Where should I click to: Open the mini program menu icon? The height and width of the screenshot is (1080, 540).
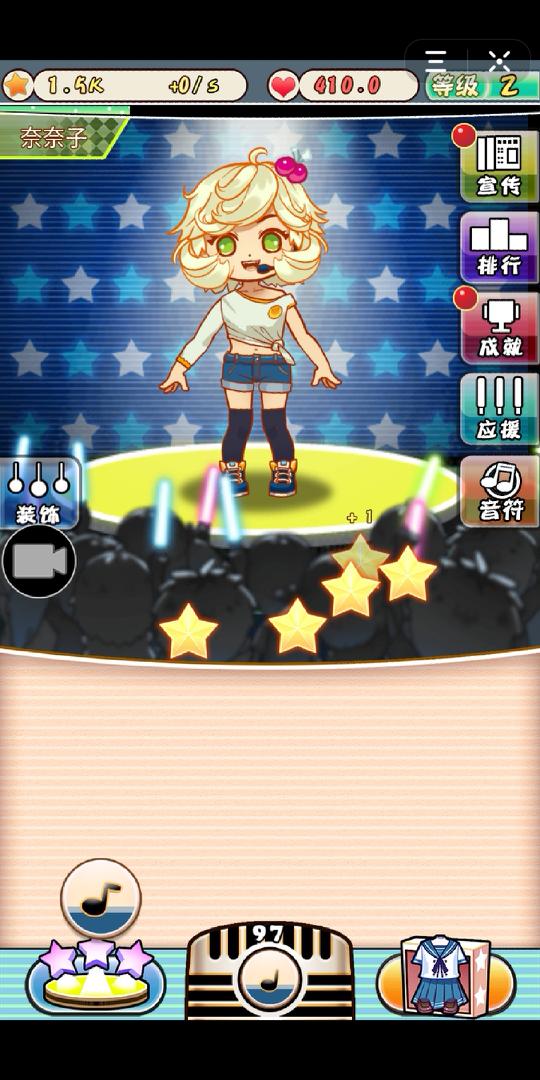[x=435, y=61]
